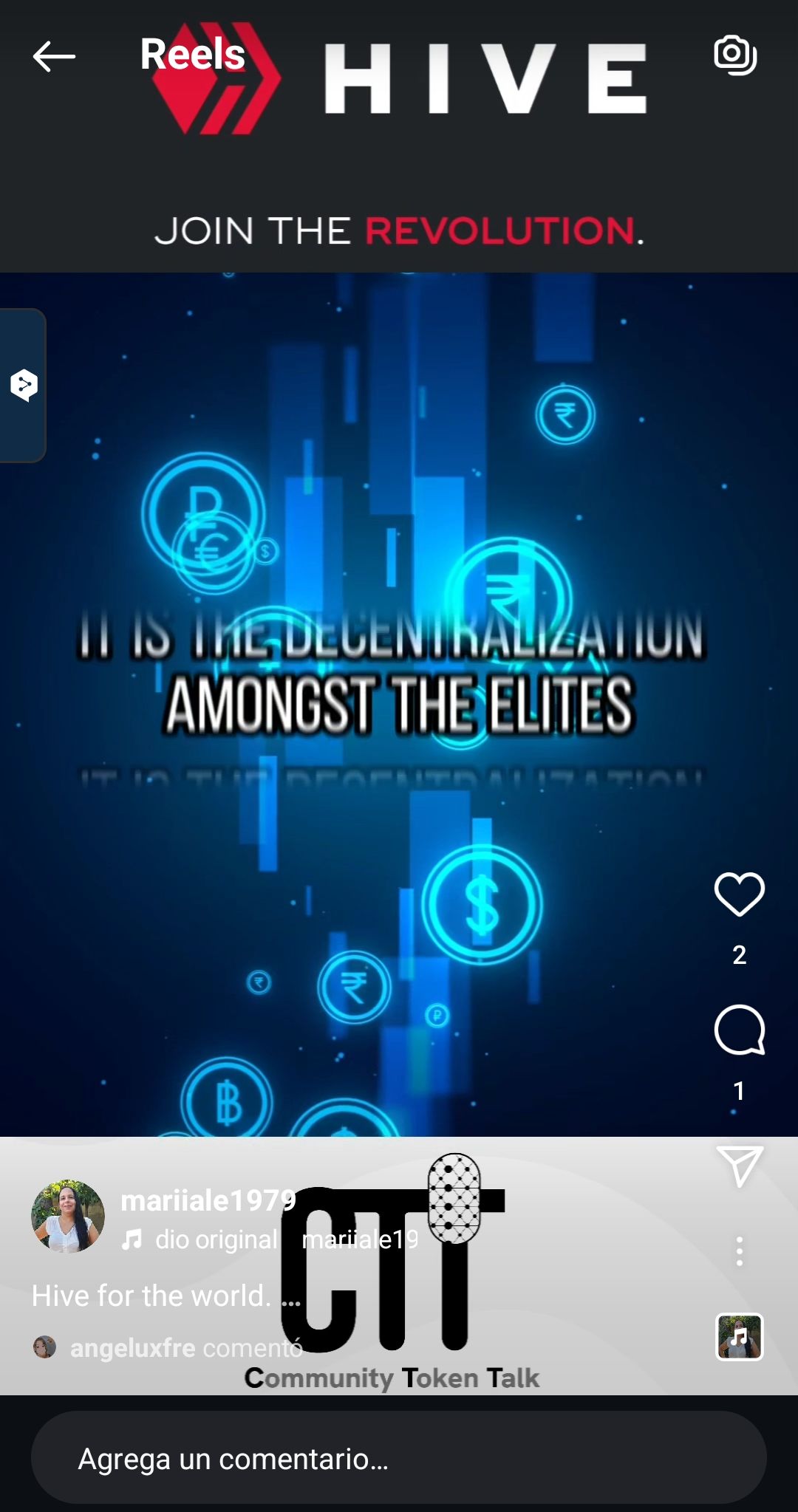The height and width of the screenshot is (1512, 798).
Task: Open mariiale1979's profile picture
Action: tap(68, 1216)
